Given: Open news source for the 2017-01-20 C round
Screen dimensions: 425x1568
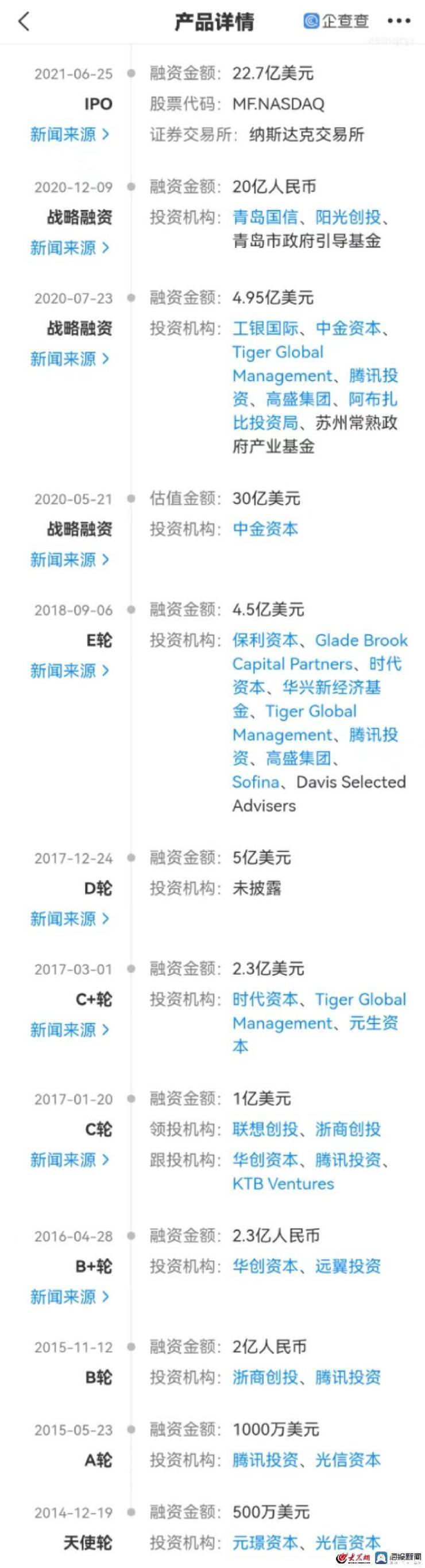Looking at the screenshot, I should tap(69, 1160).
